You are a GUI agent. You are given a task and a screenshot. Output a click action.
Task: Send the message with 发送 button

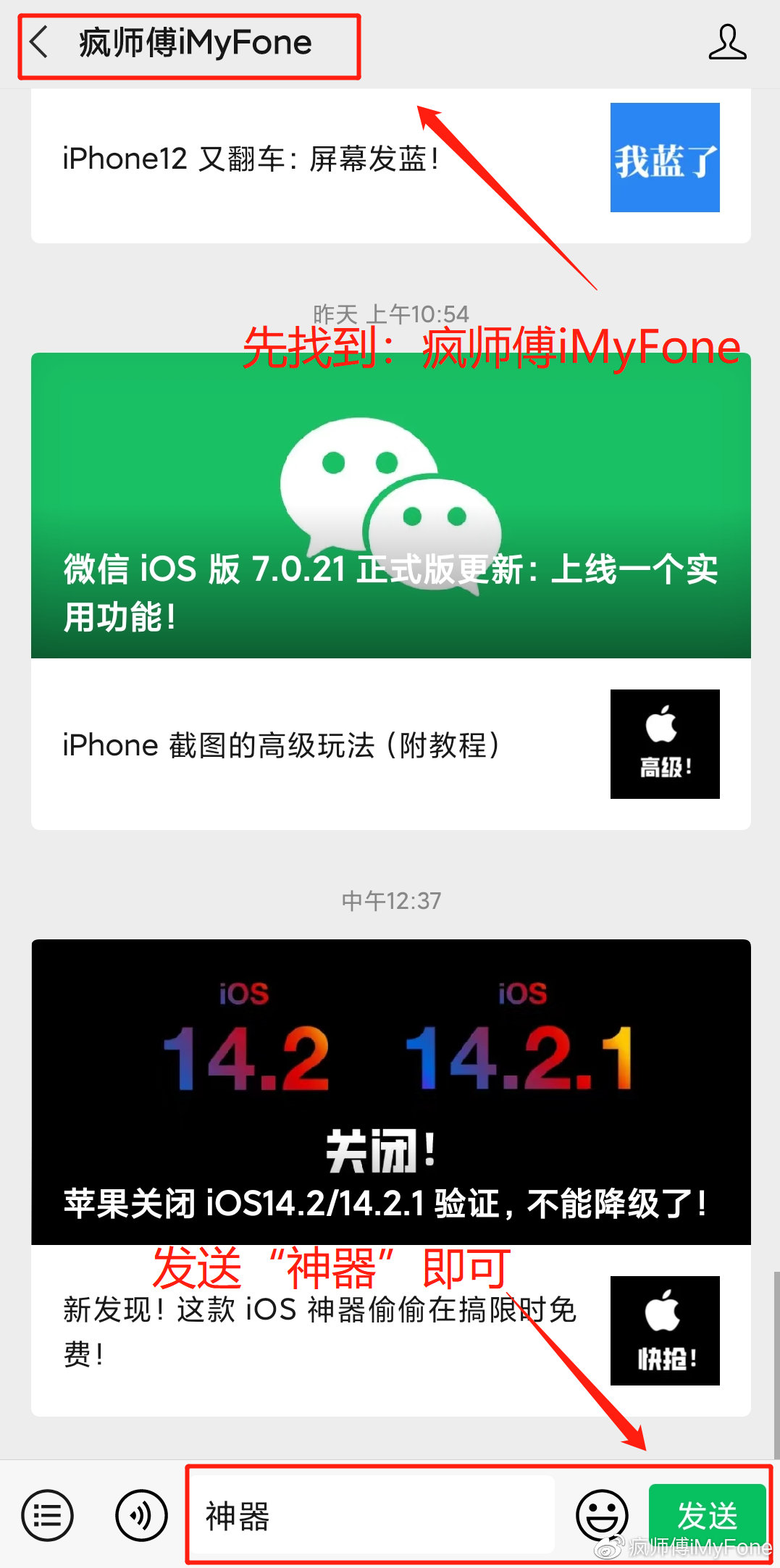coord(707,1515)
